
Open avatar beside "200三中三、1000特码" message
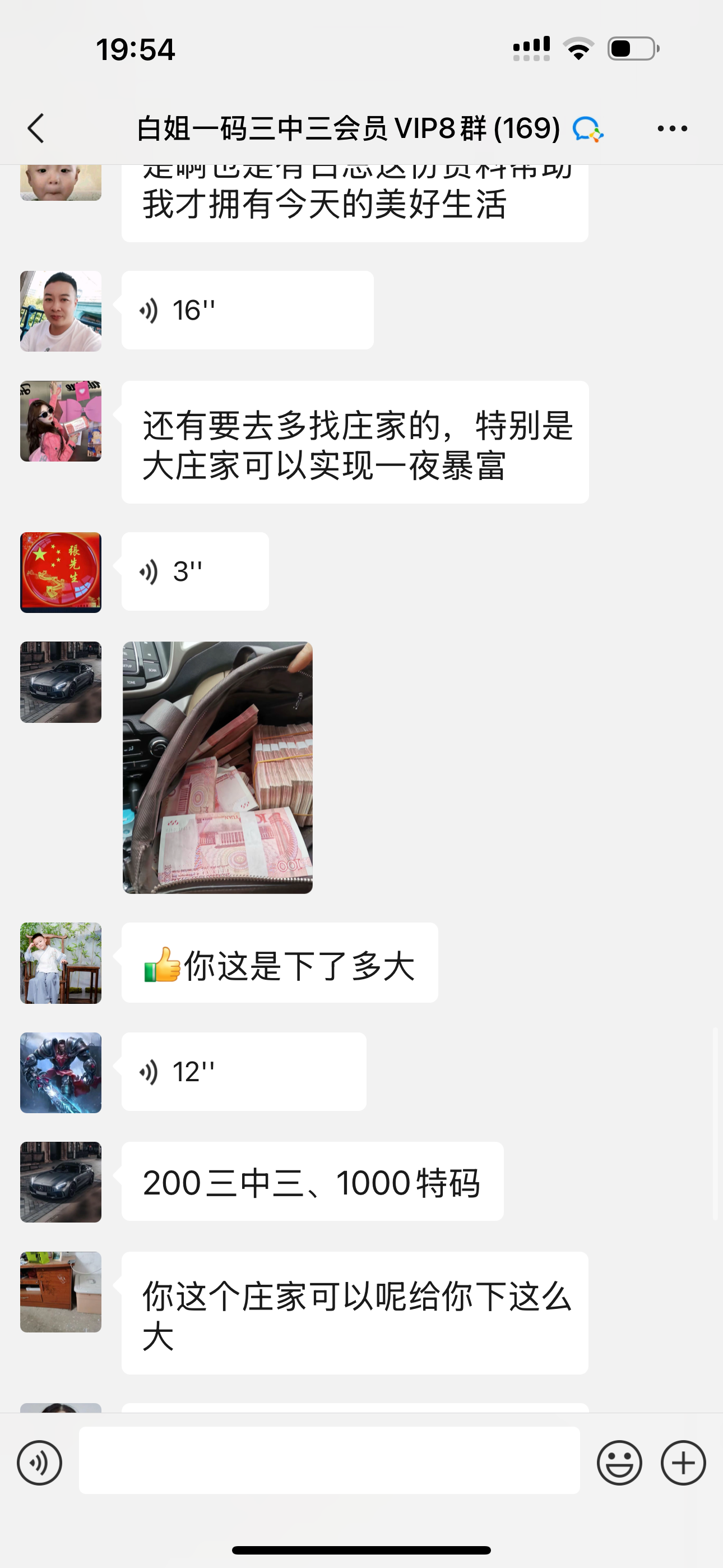61,1182
